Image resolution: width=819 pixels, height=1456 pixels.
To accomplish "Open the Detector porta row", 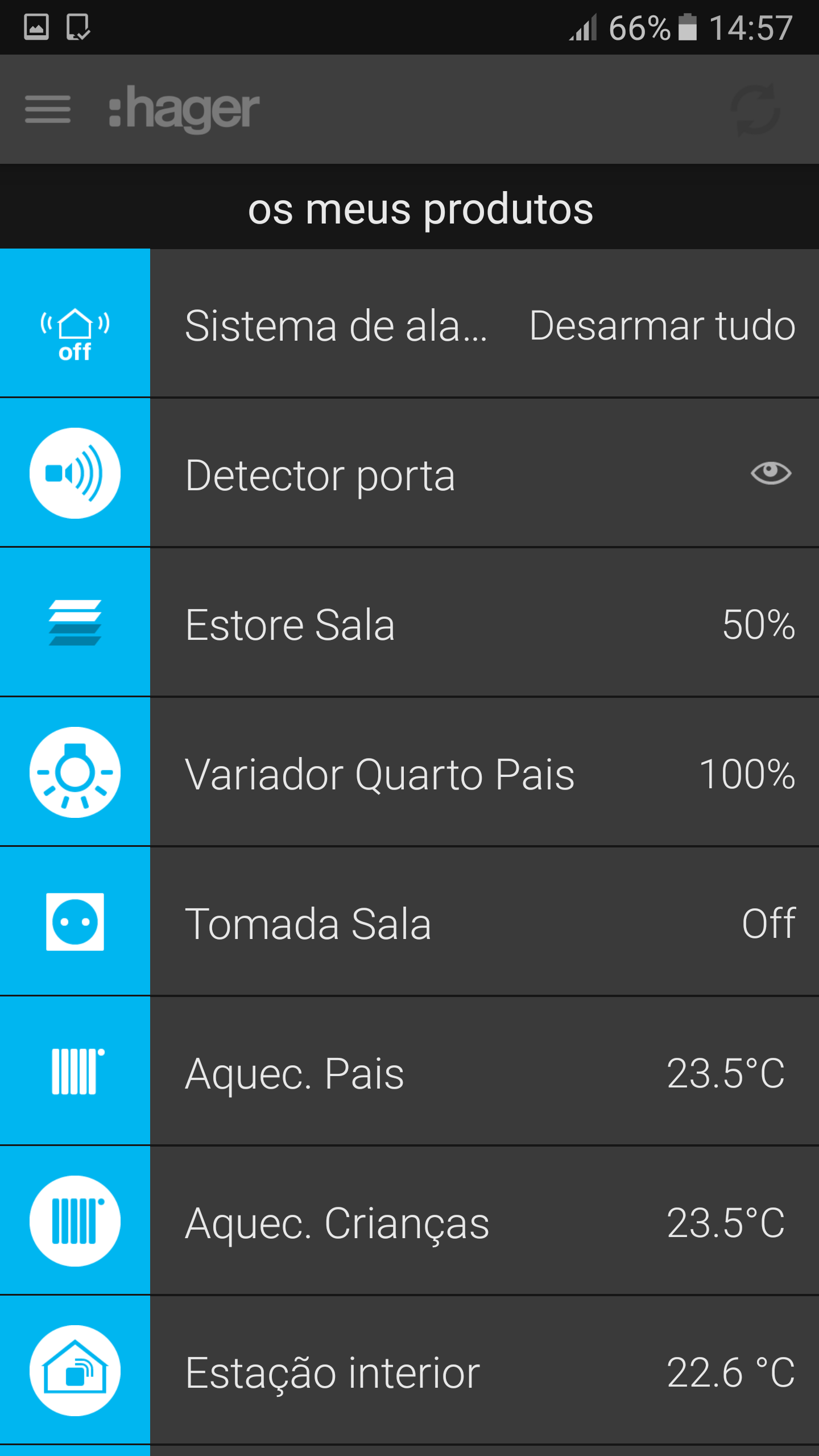I will [409, 473].
